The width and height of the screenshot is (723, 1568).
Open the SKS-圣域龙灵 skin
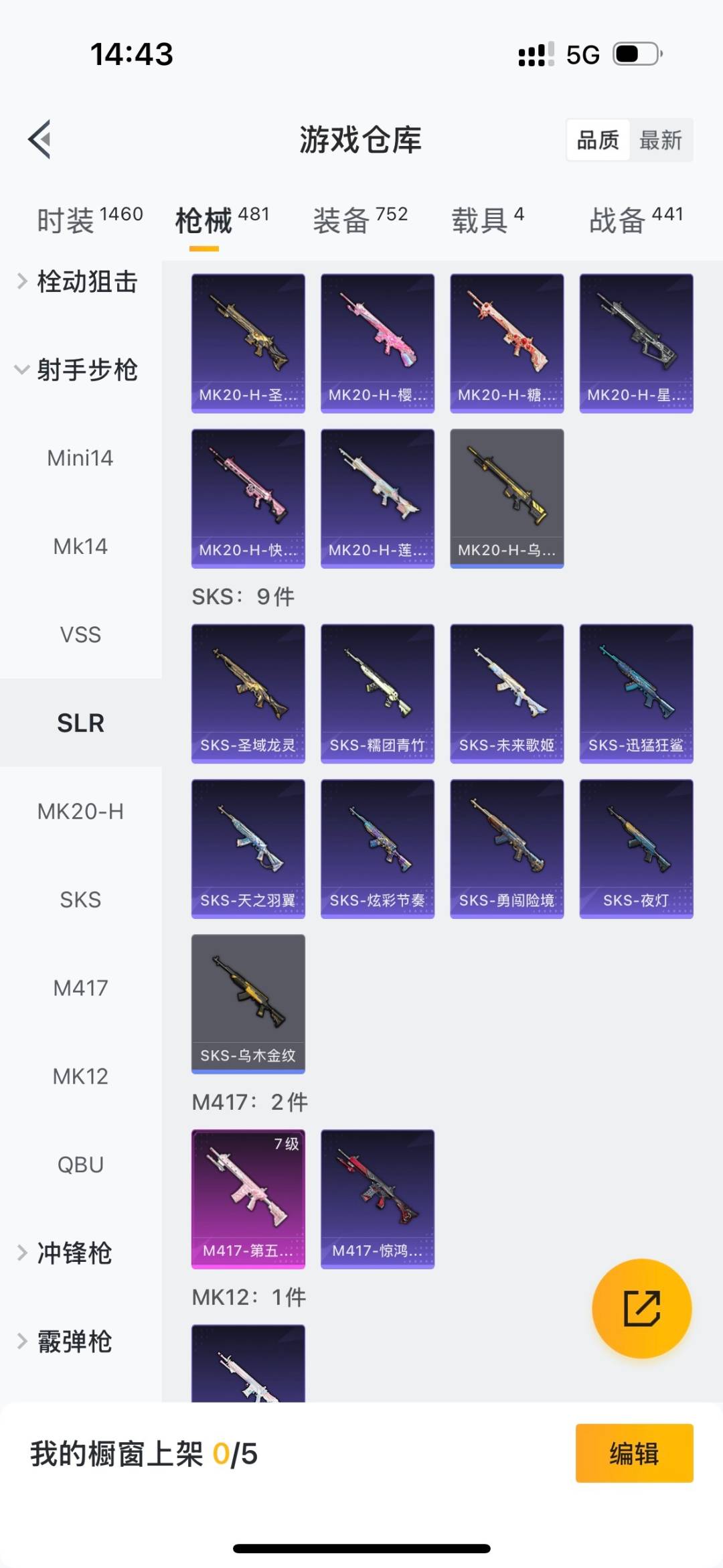248,693
